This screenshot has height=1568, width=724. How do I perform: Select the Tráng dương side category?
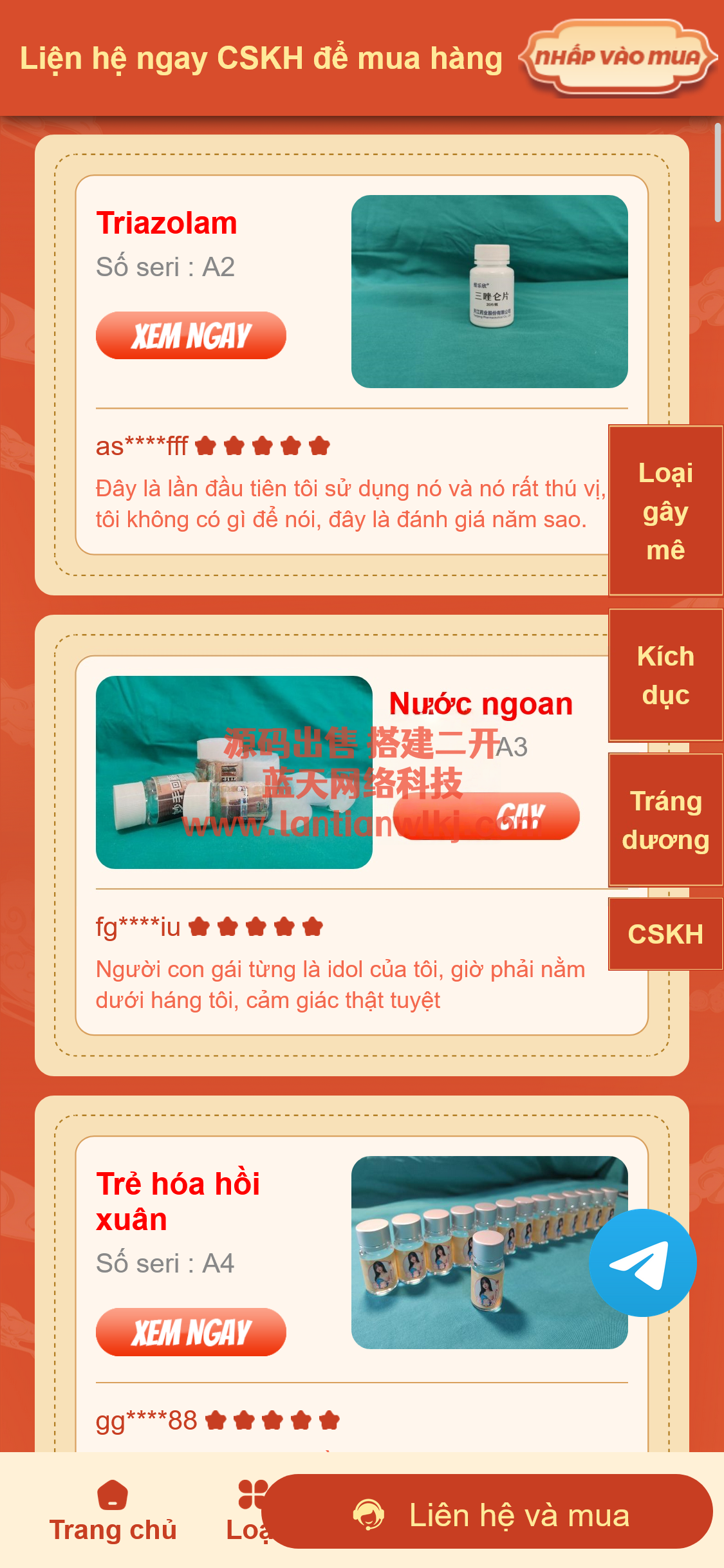coord(665,820)
